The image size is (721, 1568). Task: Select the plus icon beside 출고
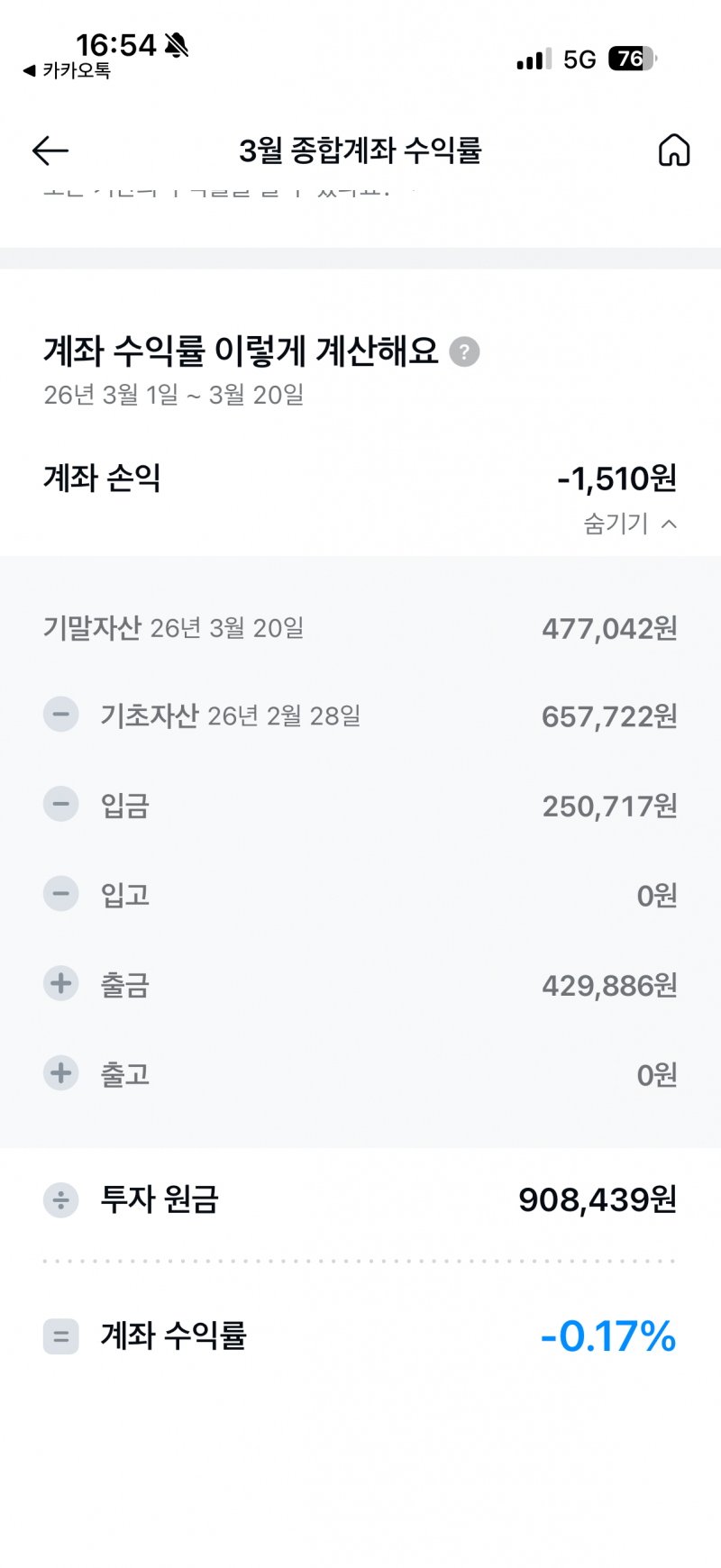pyautogui.click(x=60, y=1073)
